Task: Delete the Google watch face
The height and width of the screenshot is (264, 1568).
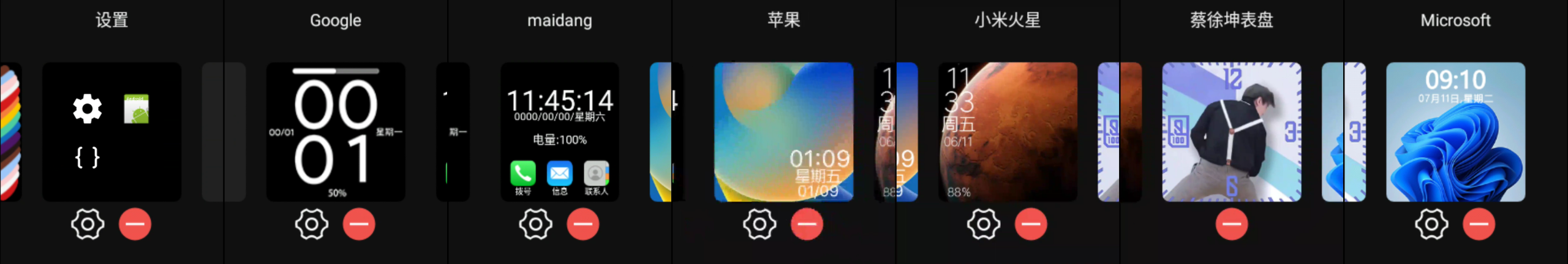Action: pos(359,224)
